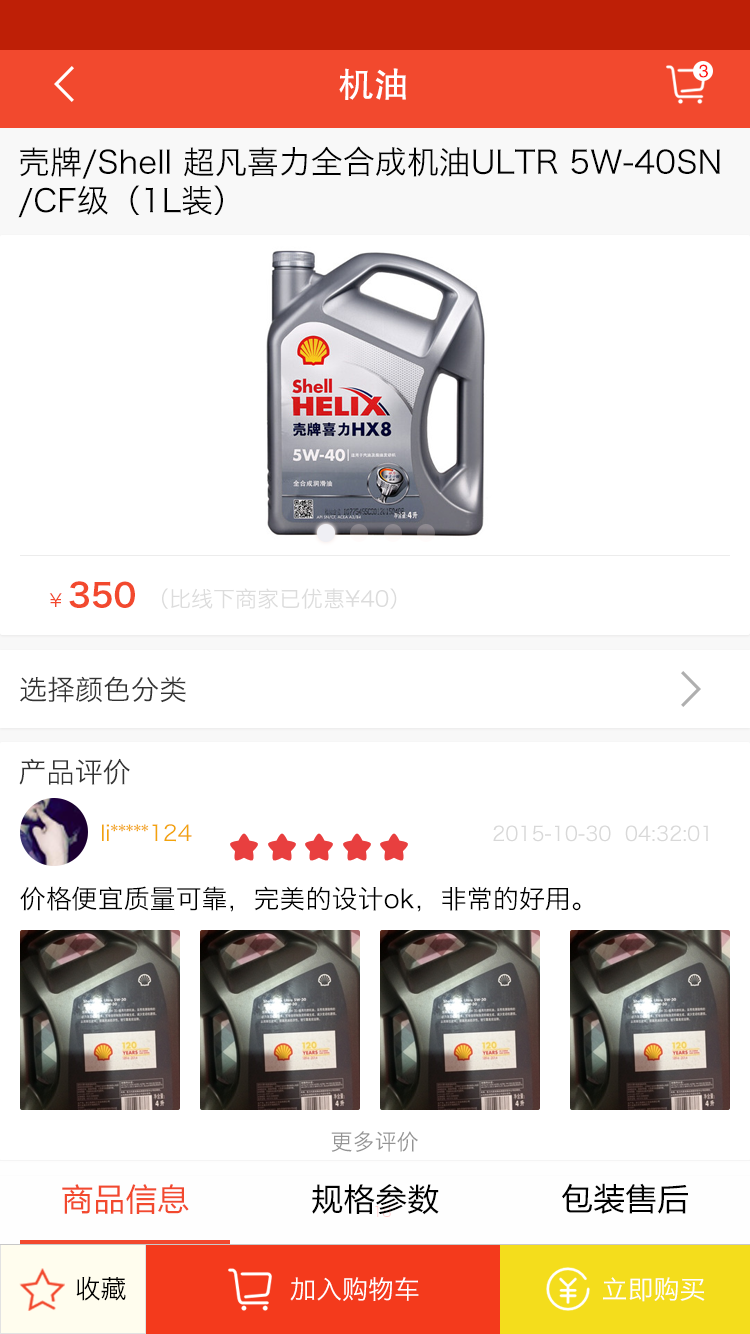
Task: Open the shopping cart icon
Action: [686, 86]
